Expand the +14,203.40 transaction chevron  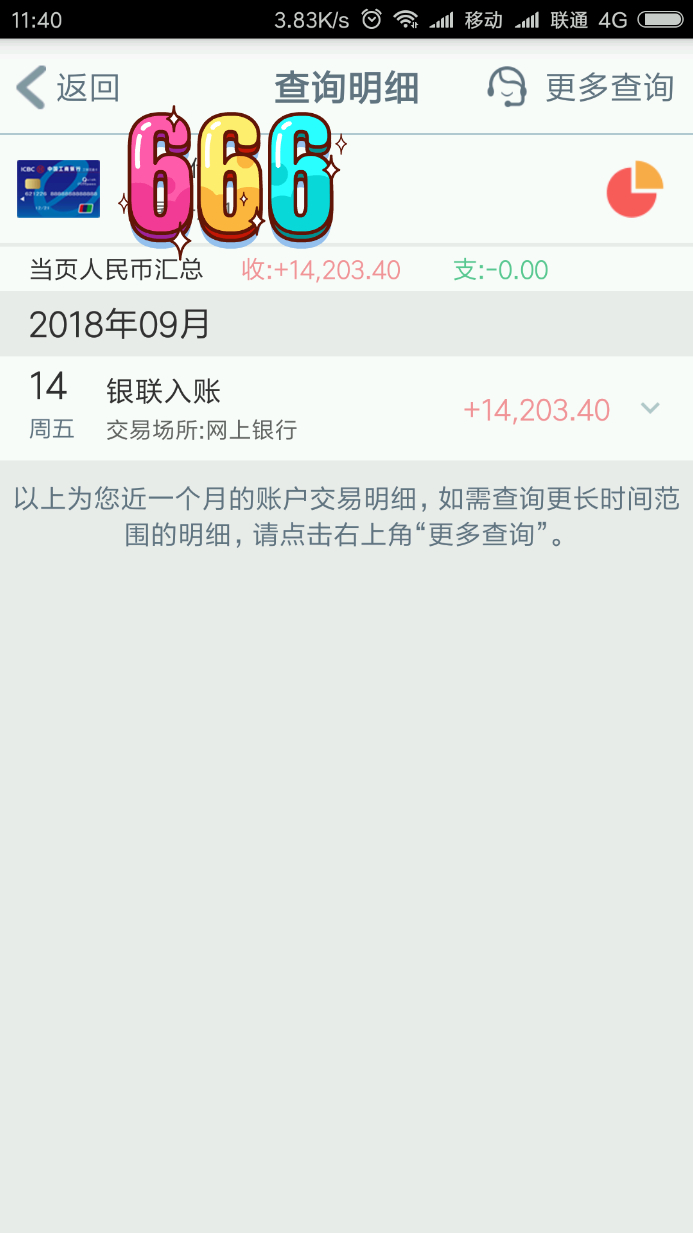[x=650, y=408]
